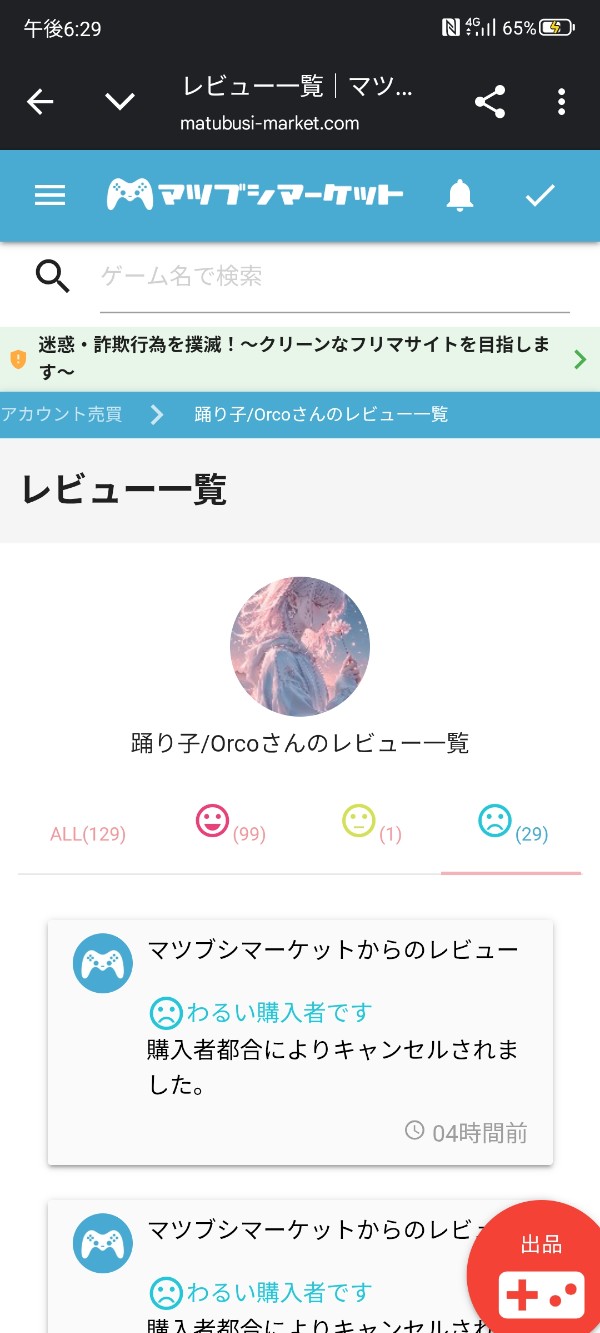Share this review page
This screenshot has width=600, height=1333.
(x=490, y=101)
